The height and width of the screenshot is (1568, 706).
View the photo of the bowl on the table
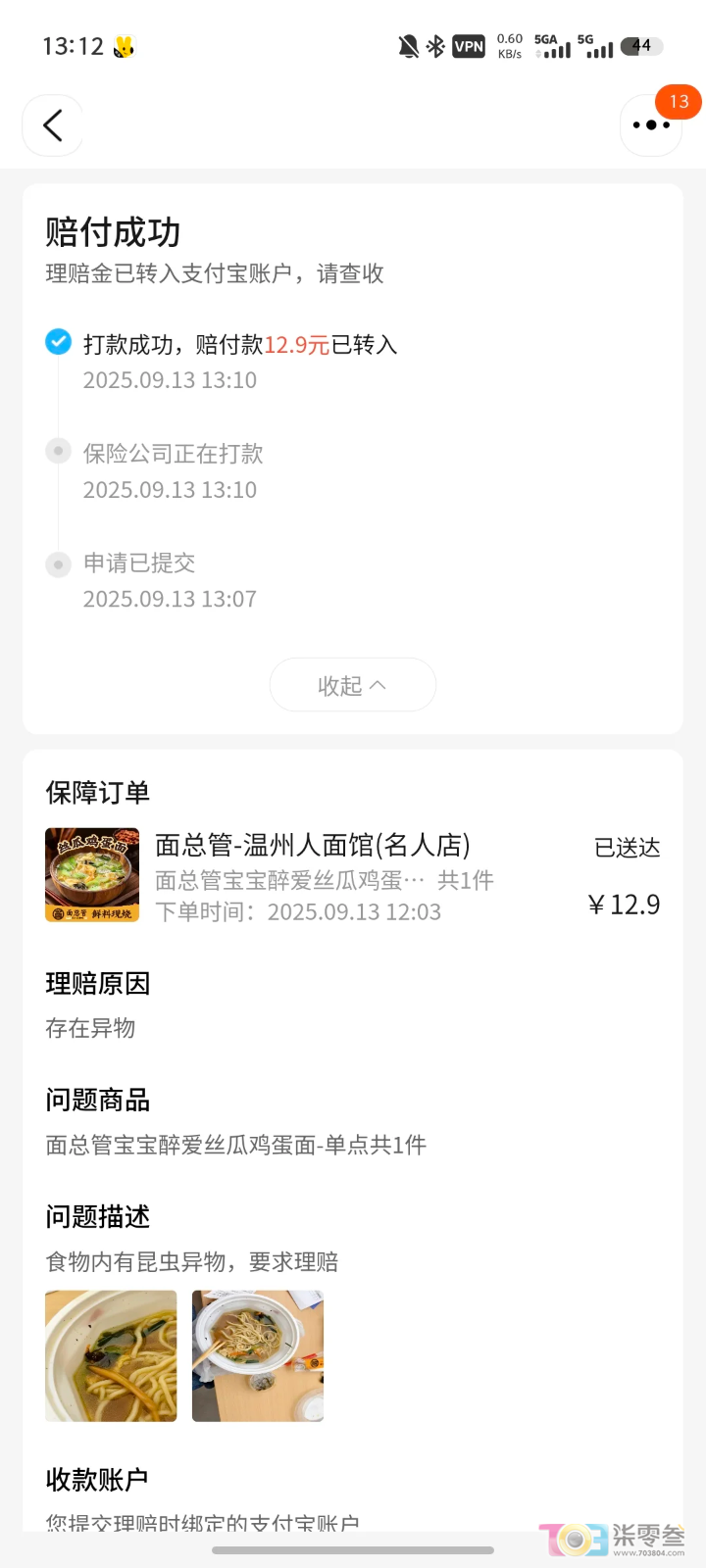258,1355
